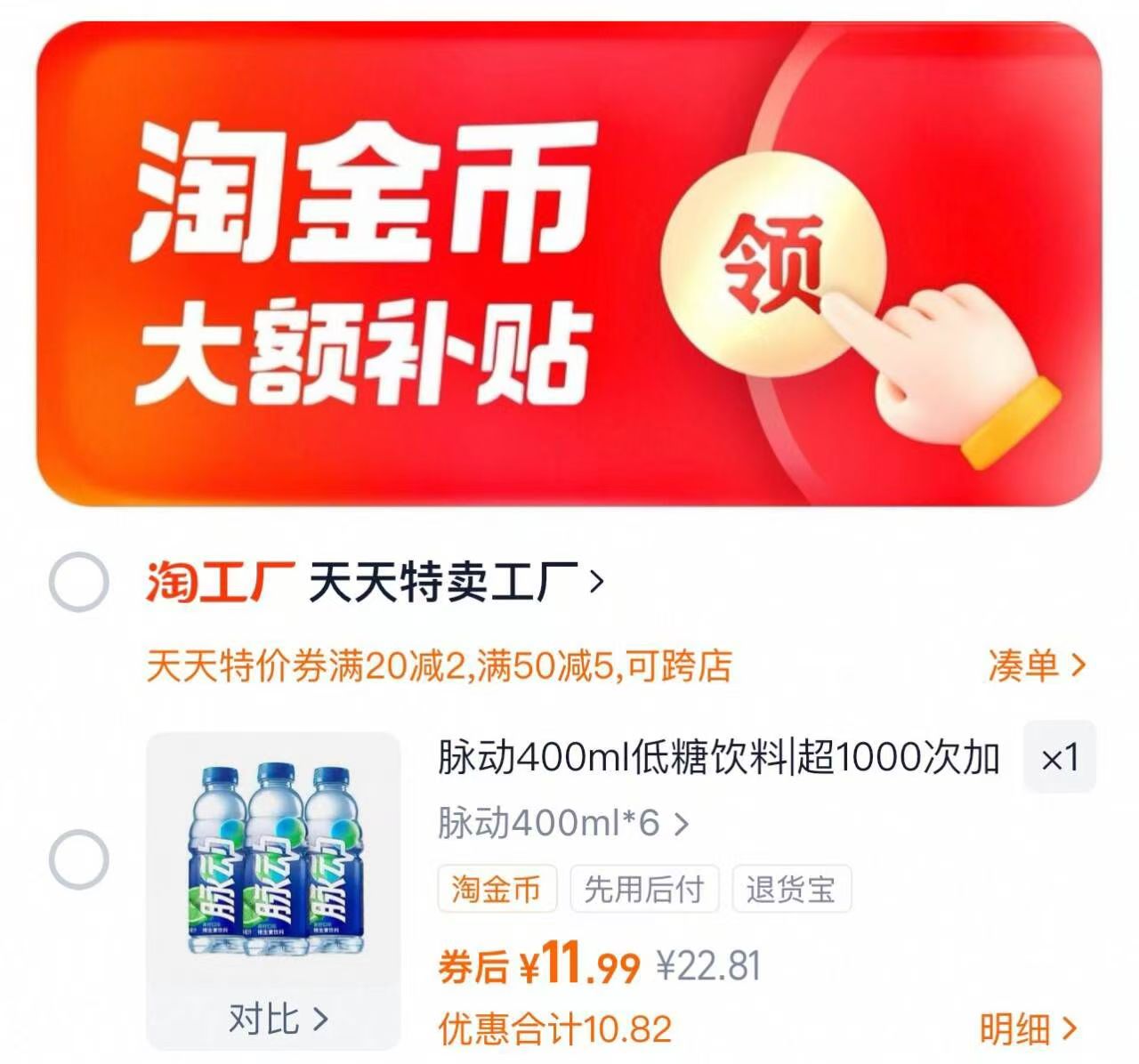This screenshot has height=1064, width=1139.
Task: Open 凑单 to add more items
Action: click(1037, 665)
